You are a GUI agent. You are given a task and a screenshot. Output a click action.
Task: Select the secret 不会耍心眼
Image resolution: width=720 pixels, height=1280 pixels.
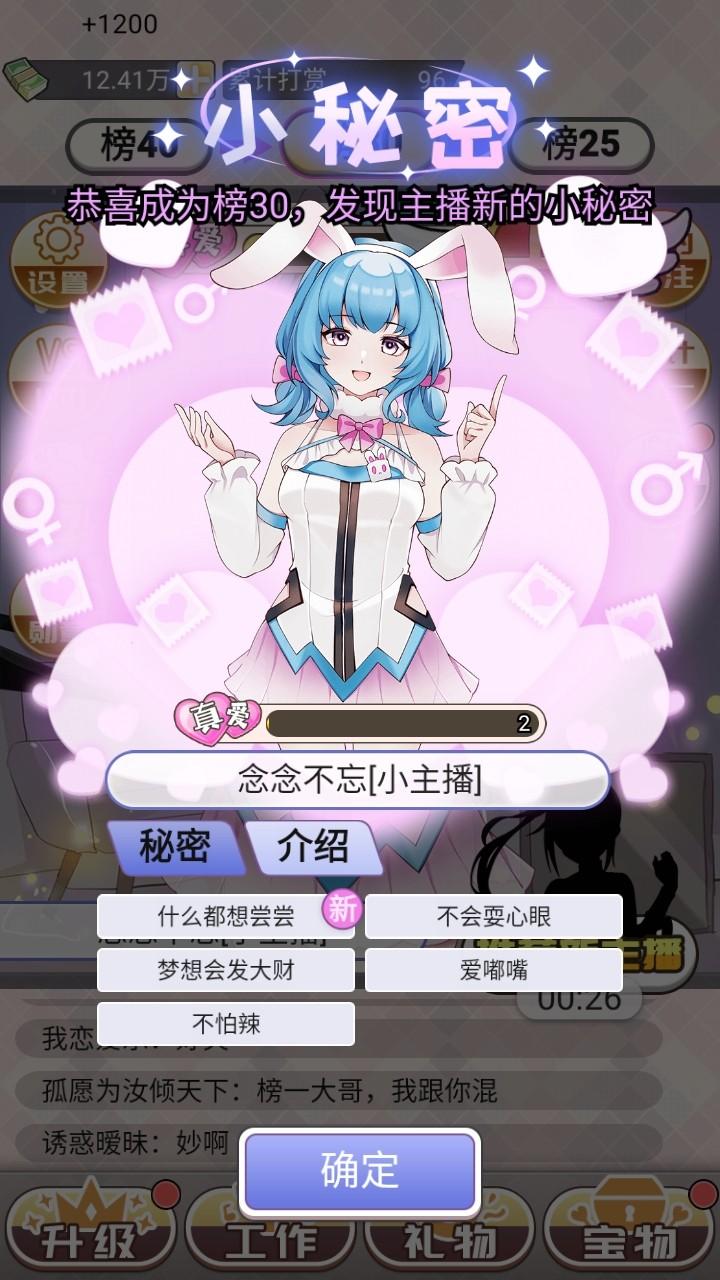(x=493, y=916)
